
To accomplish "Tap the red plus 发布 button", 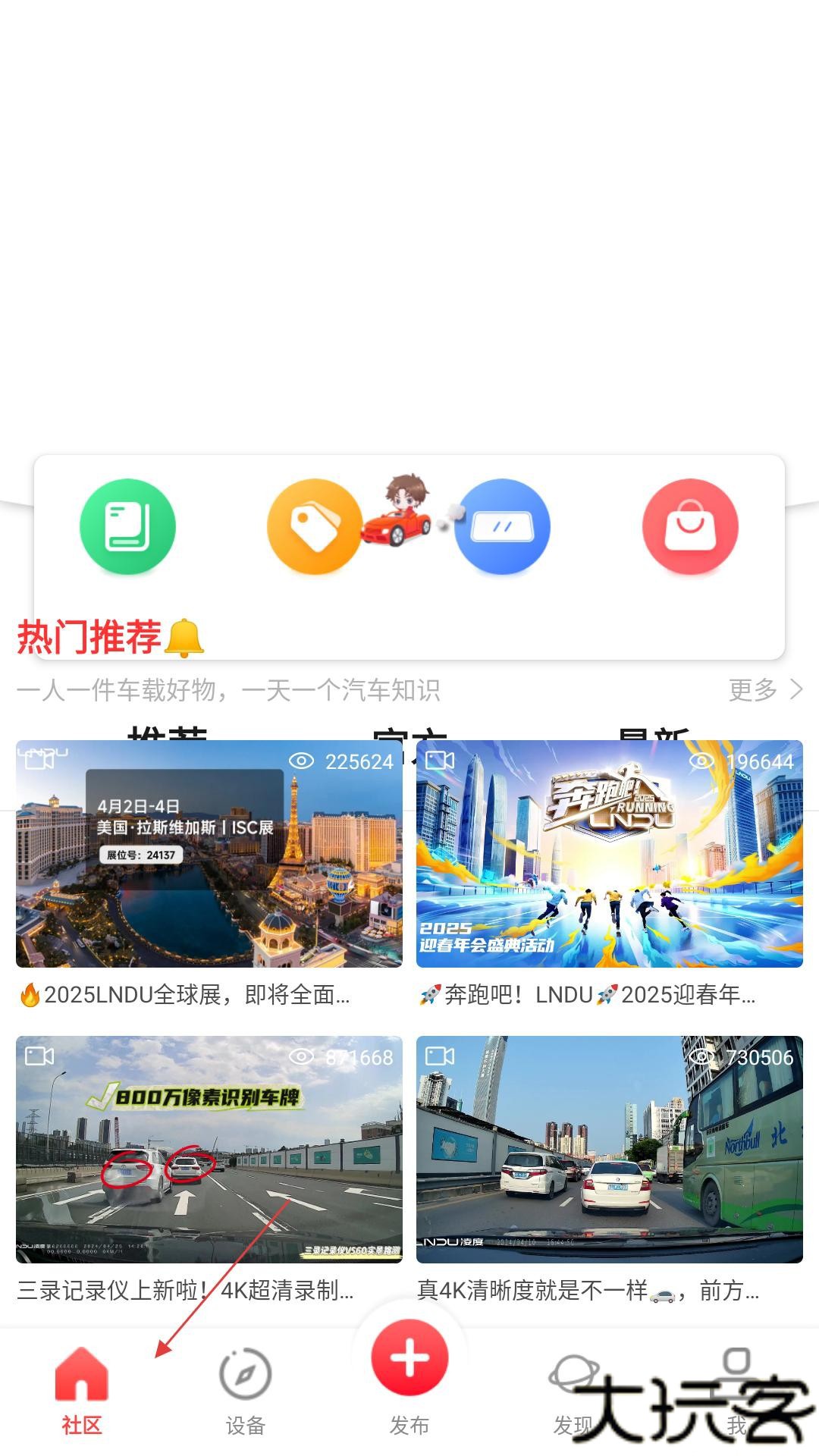I will pos(409,1359).
